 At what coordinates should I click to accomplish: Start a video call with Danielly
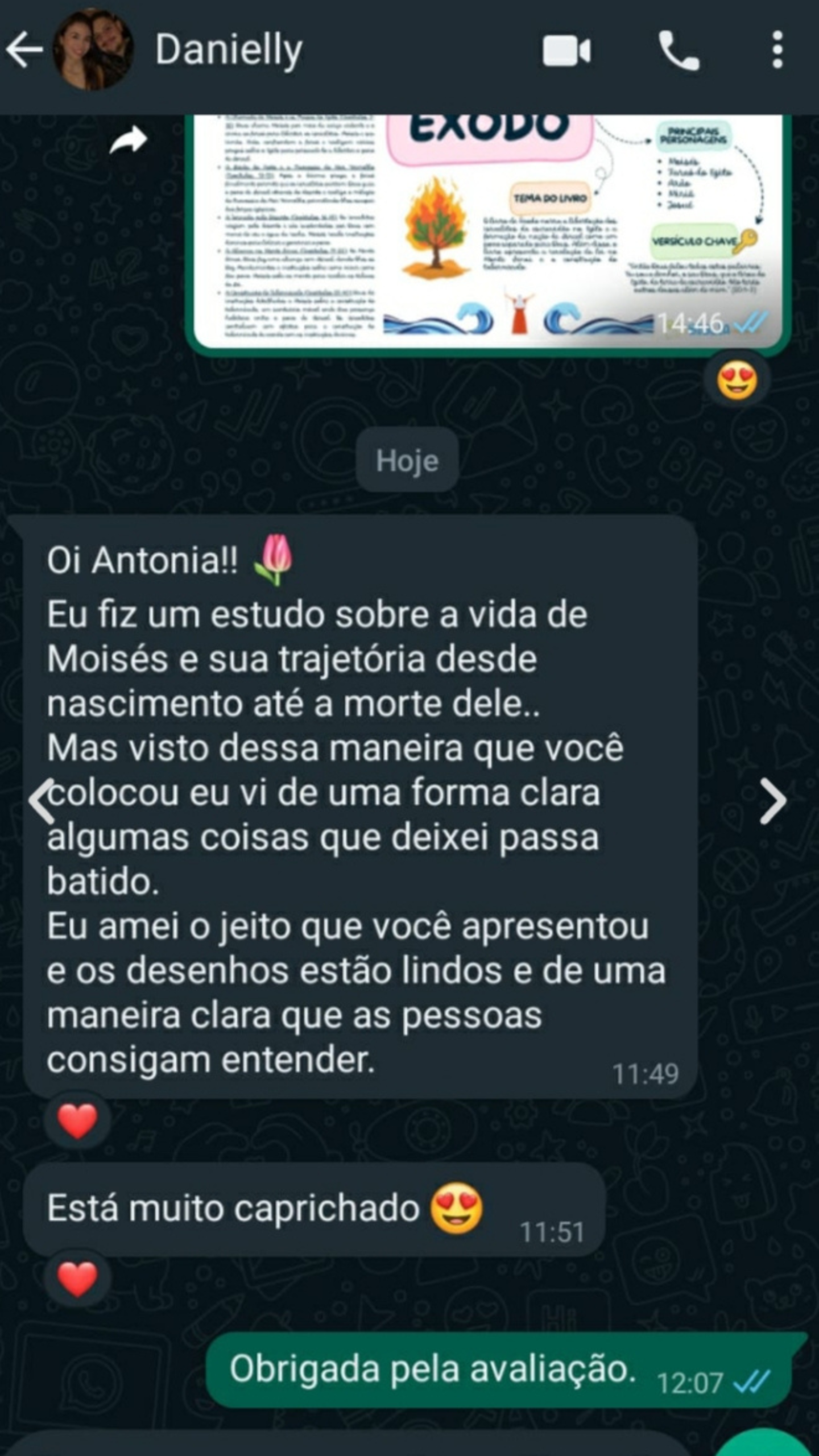(x=566, y=51)
